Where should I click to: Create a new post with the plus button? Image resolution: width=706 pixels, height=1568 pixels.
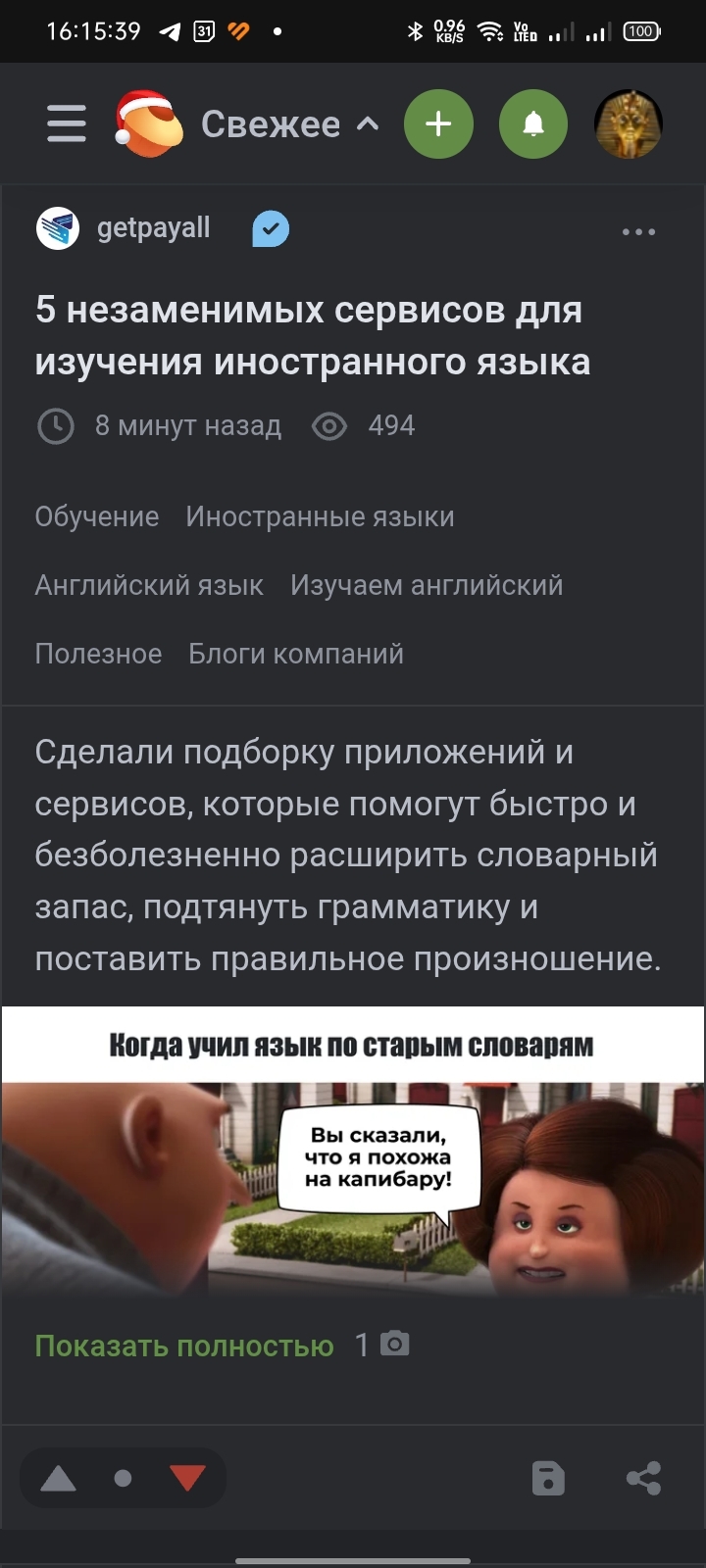tap(438, 124)
